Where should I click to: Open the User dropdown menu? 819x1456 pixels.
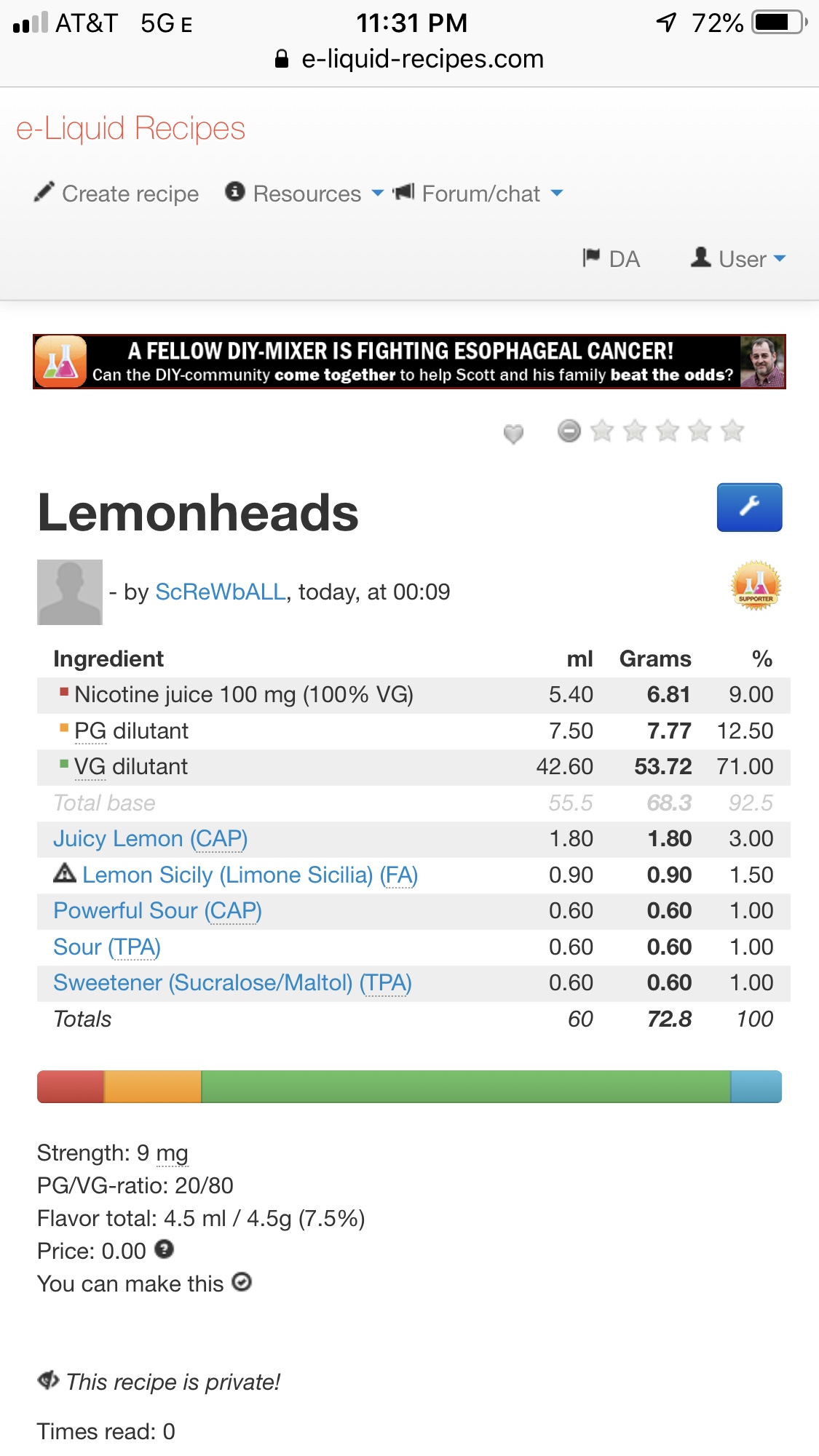coord(738,259)
